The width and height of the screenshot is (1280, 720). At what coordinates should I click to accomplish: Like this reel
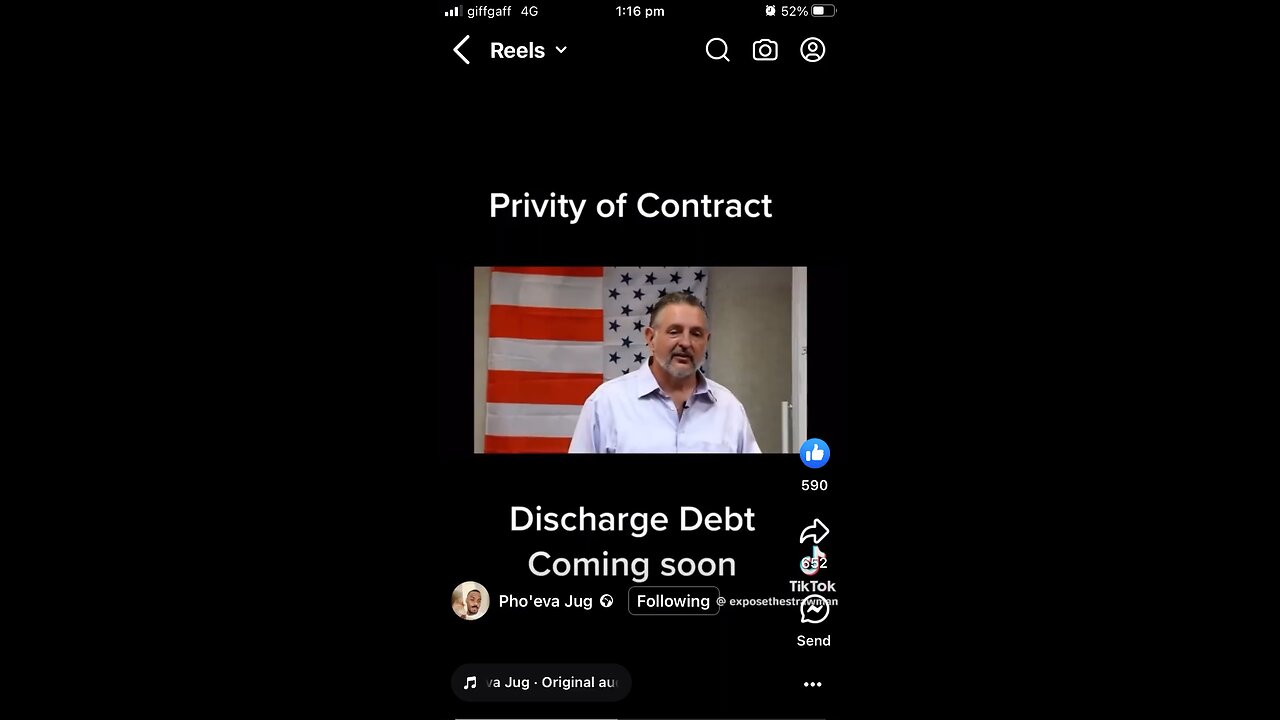point(814,454)
